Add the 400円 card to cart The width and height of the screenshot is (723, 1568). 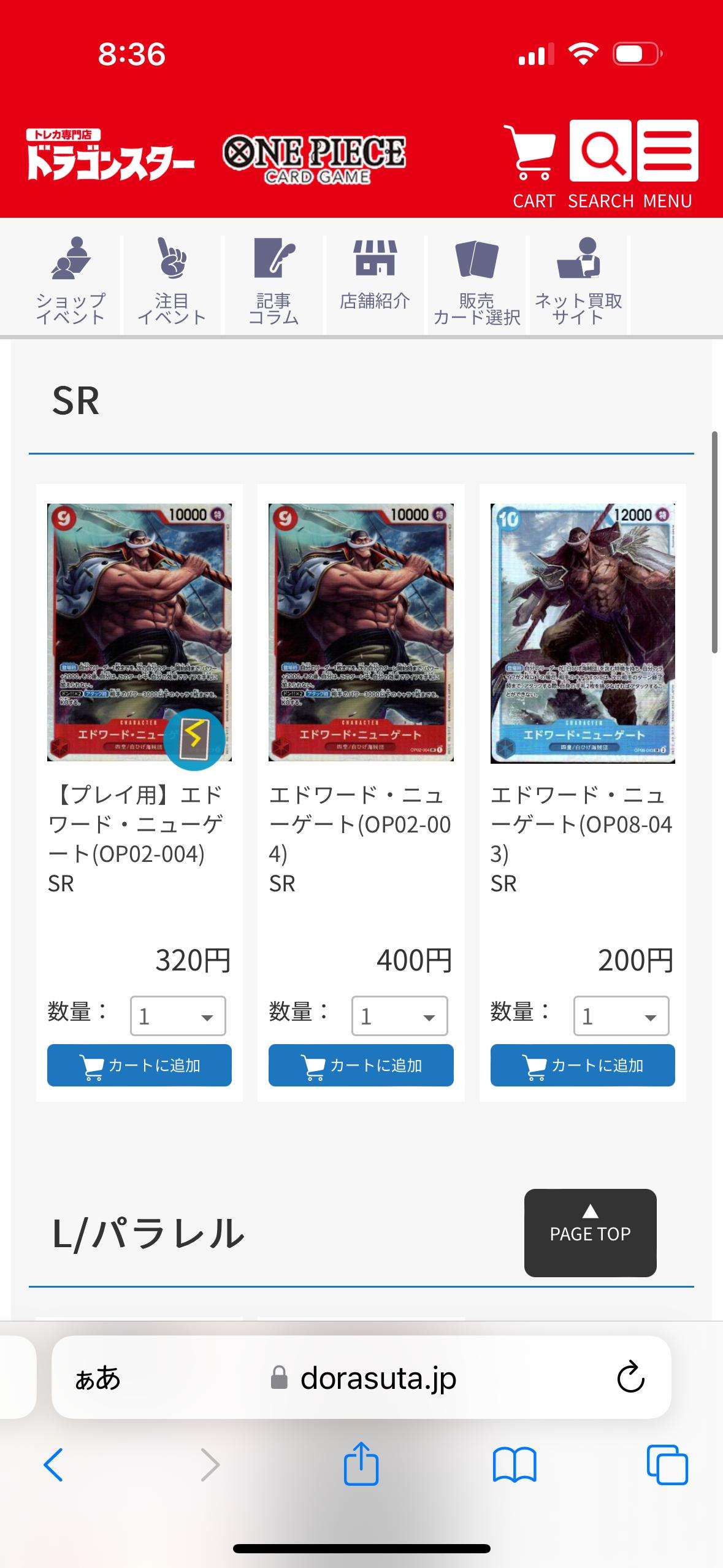pos(361,1066)
